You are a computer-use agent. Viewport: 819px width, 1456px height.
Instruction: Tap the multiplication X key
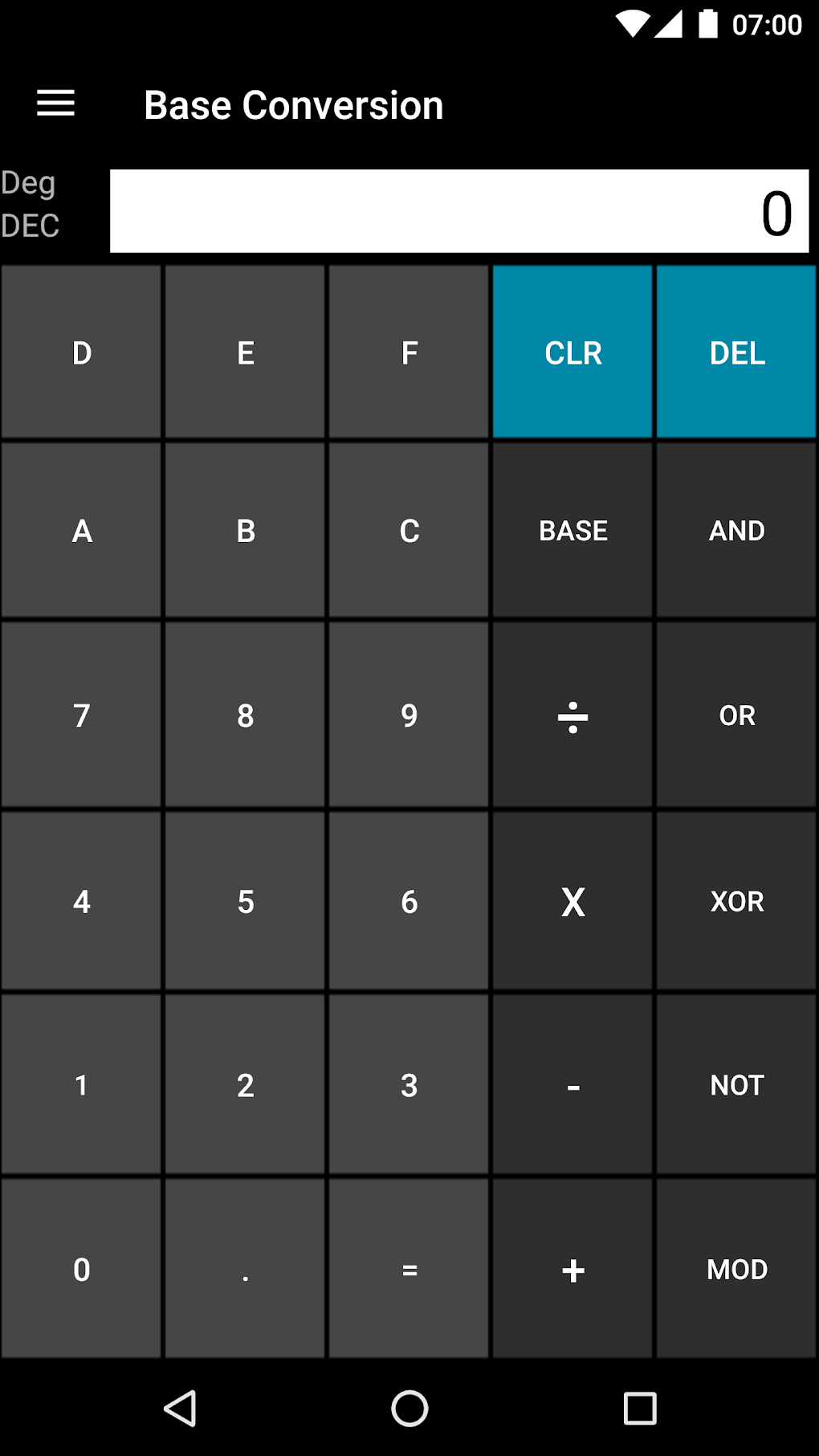[x=572, y=901]
